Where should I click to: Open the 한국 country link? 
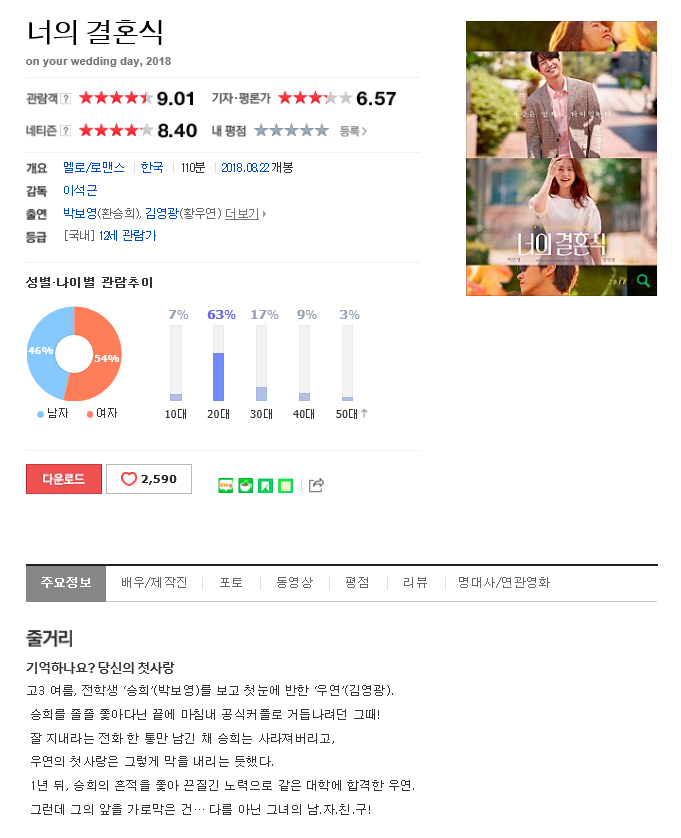(x=152, y=167)
